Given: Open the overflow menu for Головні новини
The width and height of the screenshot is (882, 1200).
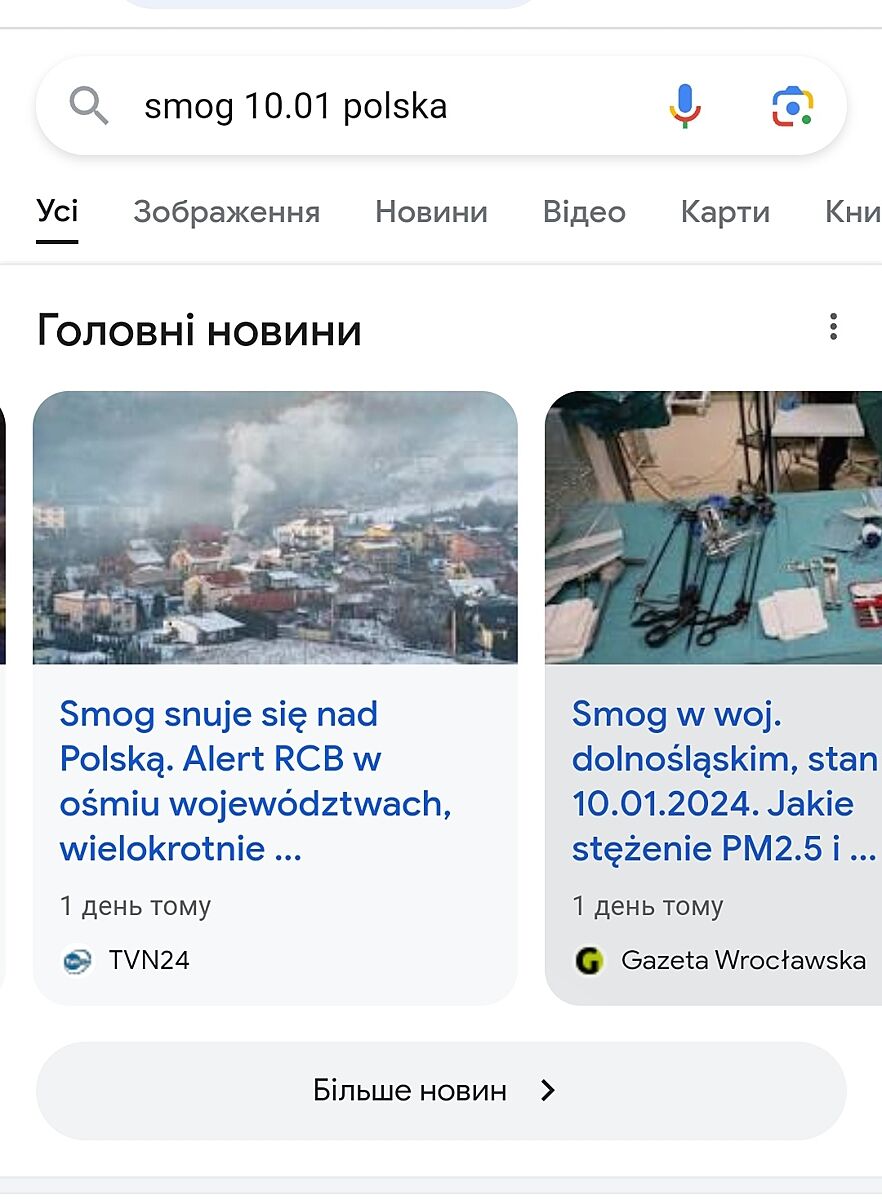Looking at the screenshot, I should (x=833, y=327).
